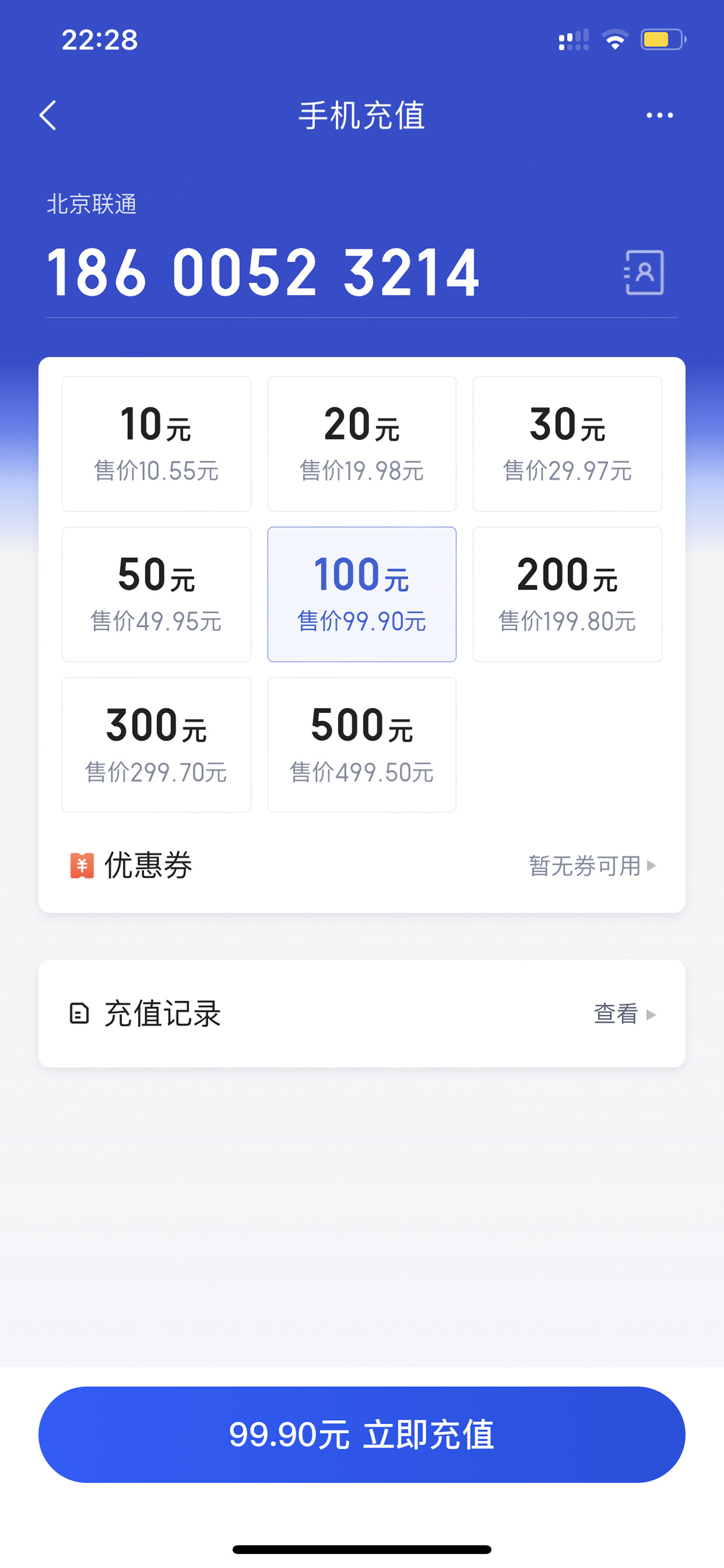Go back using the back arrow
724x1568 pixels.
tap(48, 116)
